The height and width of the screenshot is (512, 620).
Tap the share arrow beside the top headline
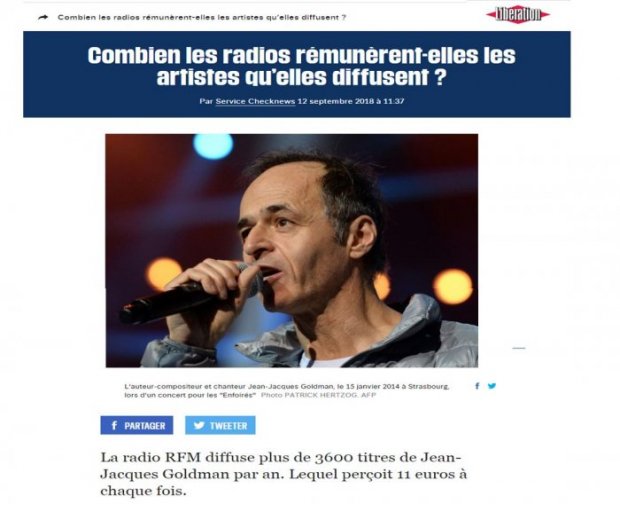click(x=43, y=17)
